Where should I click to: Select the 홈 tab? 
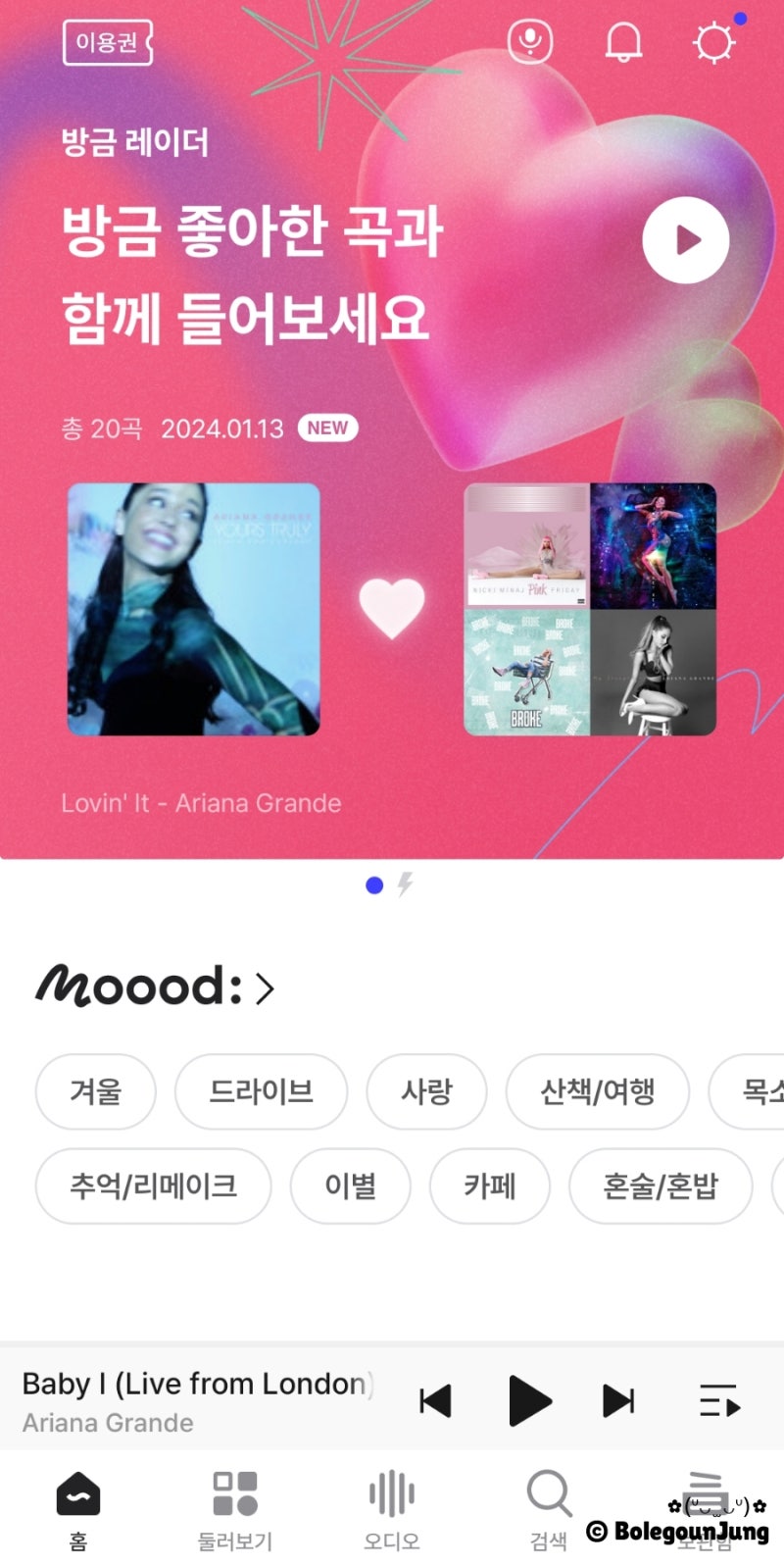(x=77, y=1493)
